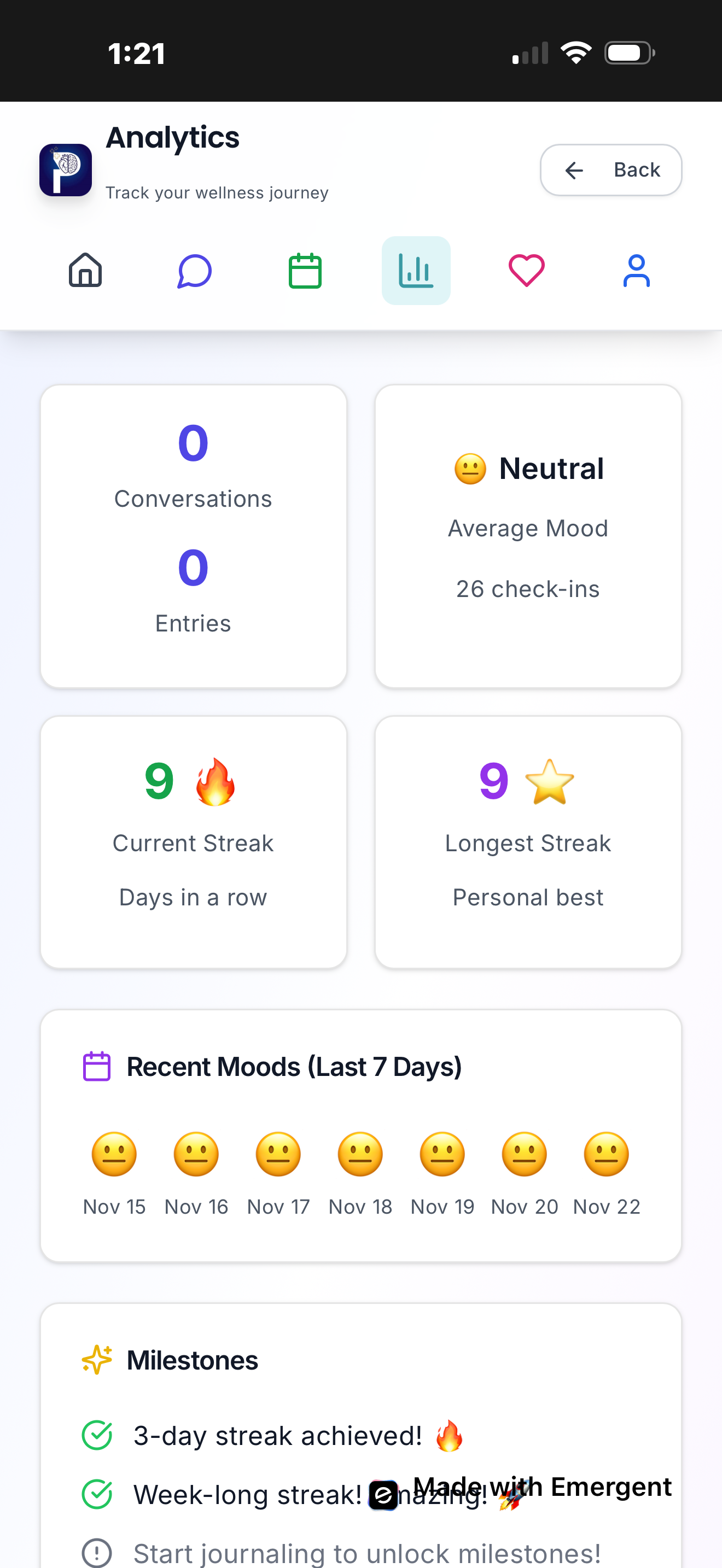Select the analytics chart tab
The image size is (722, 1568).
(416, 270)
